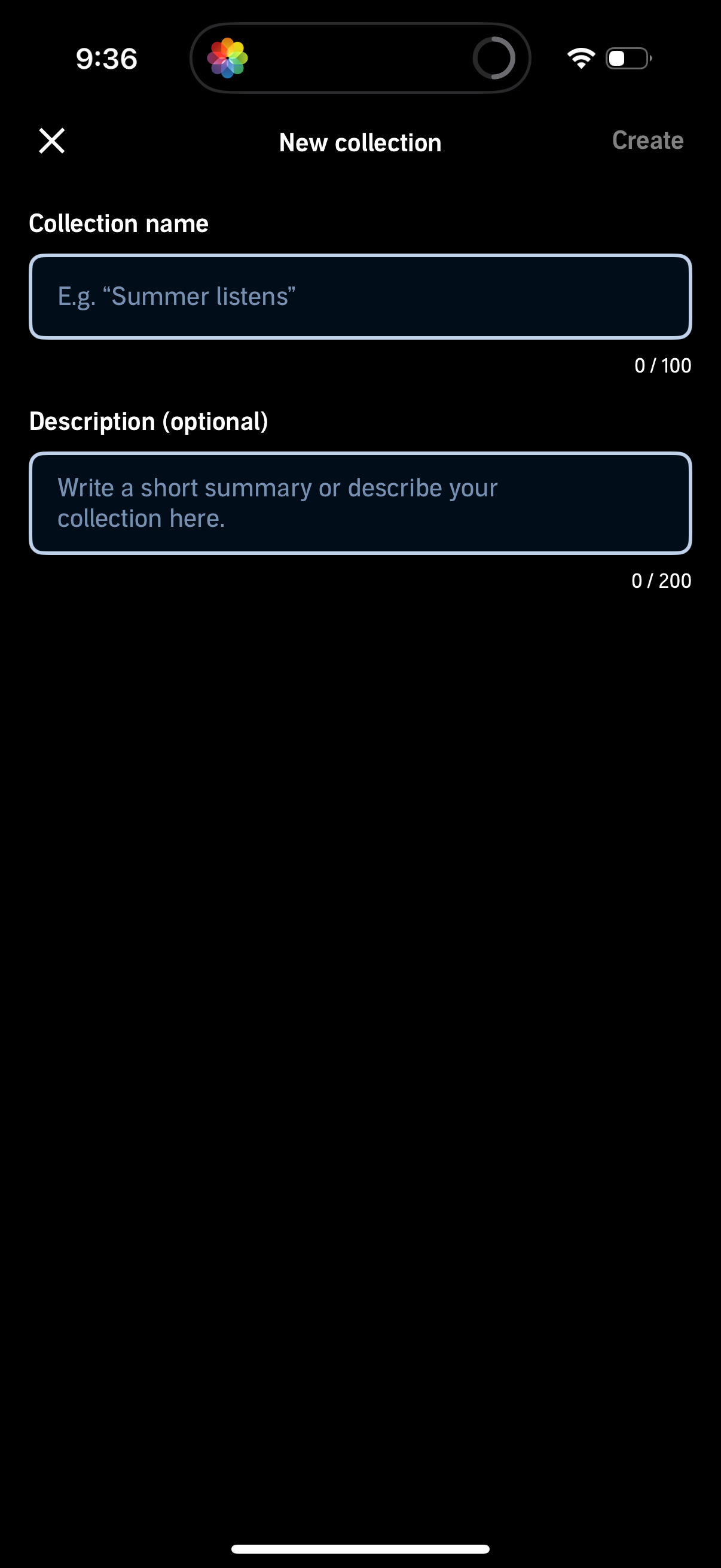Close the New collection screen

point(51,141)
